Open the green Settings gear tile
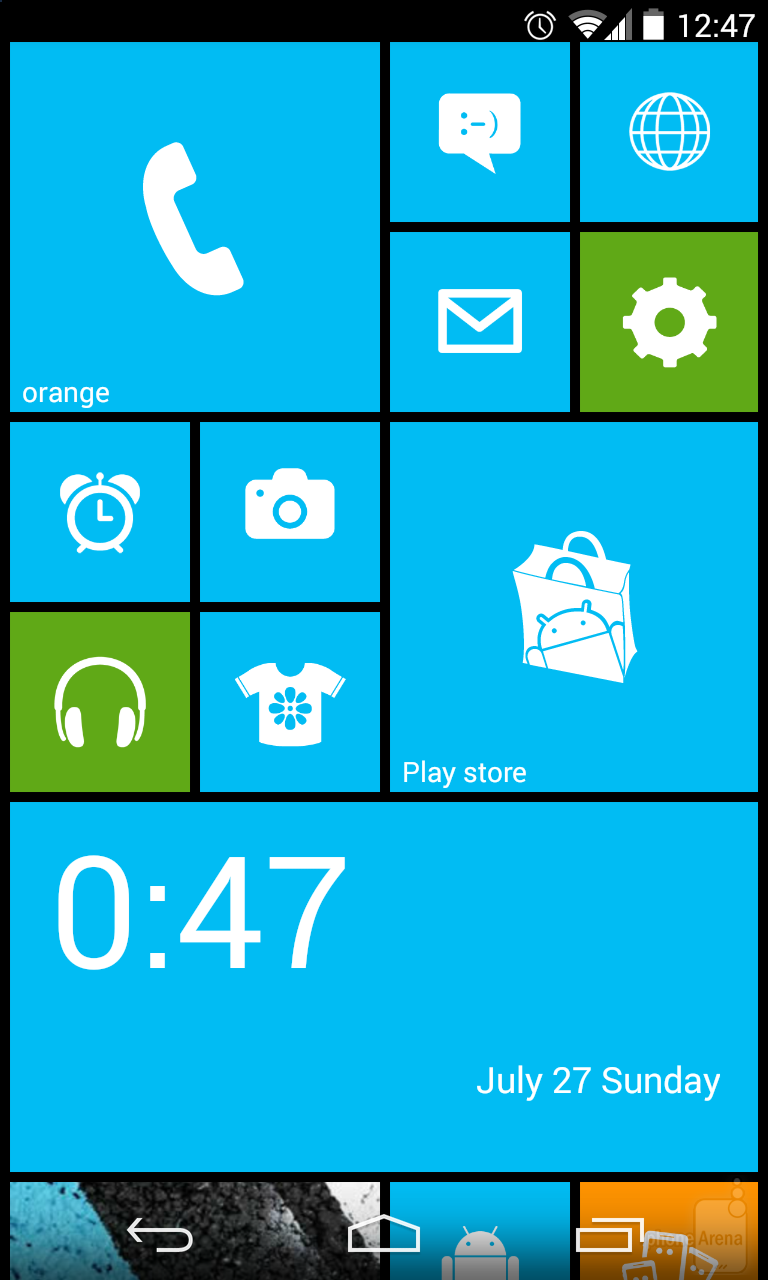Viewport: 768px width, 1280px height. (x=668, y=320)
